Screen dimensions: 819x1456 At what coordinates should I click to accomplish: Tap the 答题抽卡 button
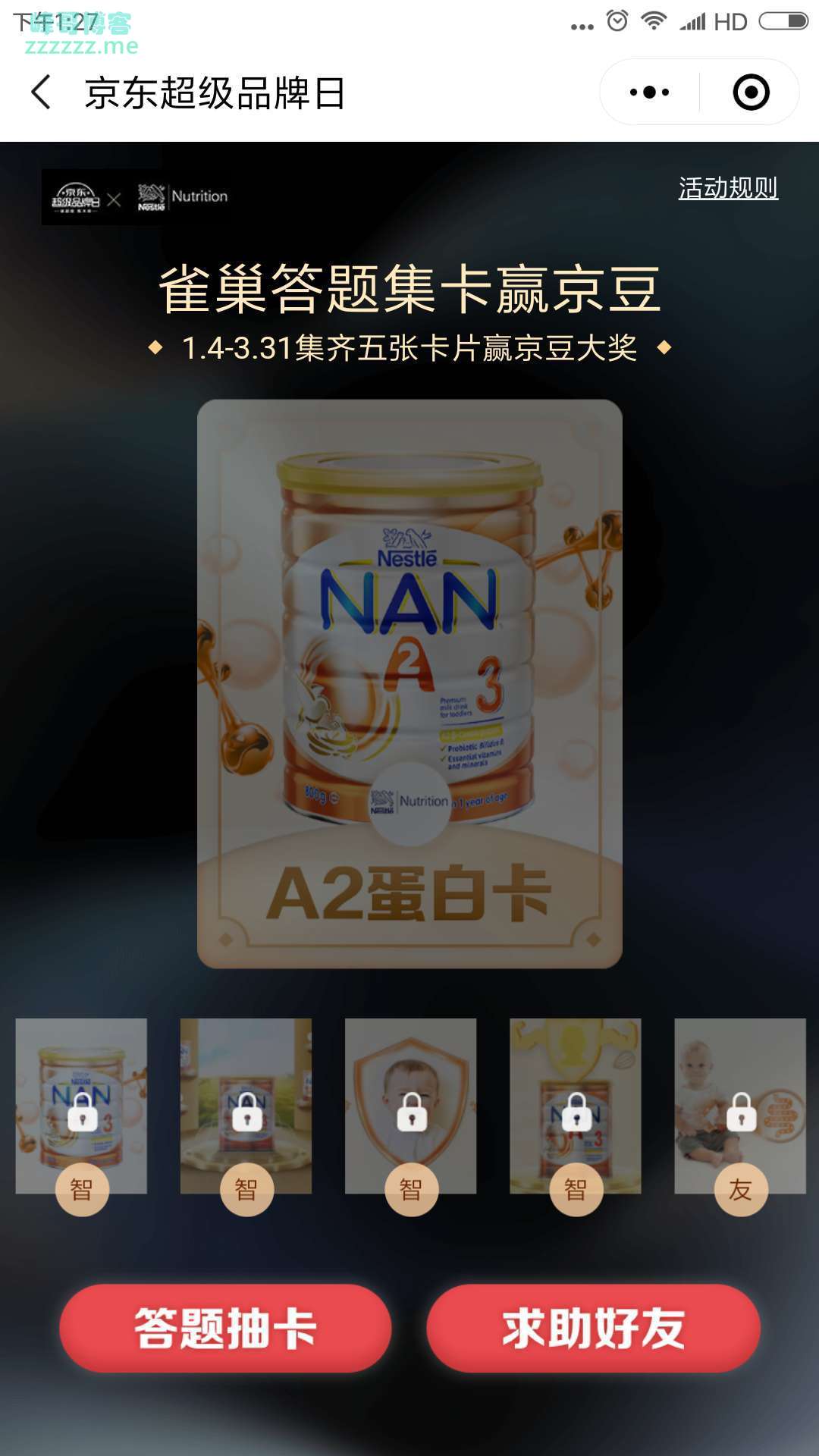pyautogui.click(x=225, y=1328)
